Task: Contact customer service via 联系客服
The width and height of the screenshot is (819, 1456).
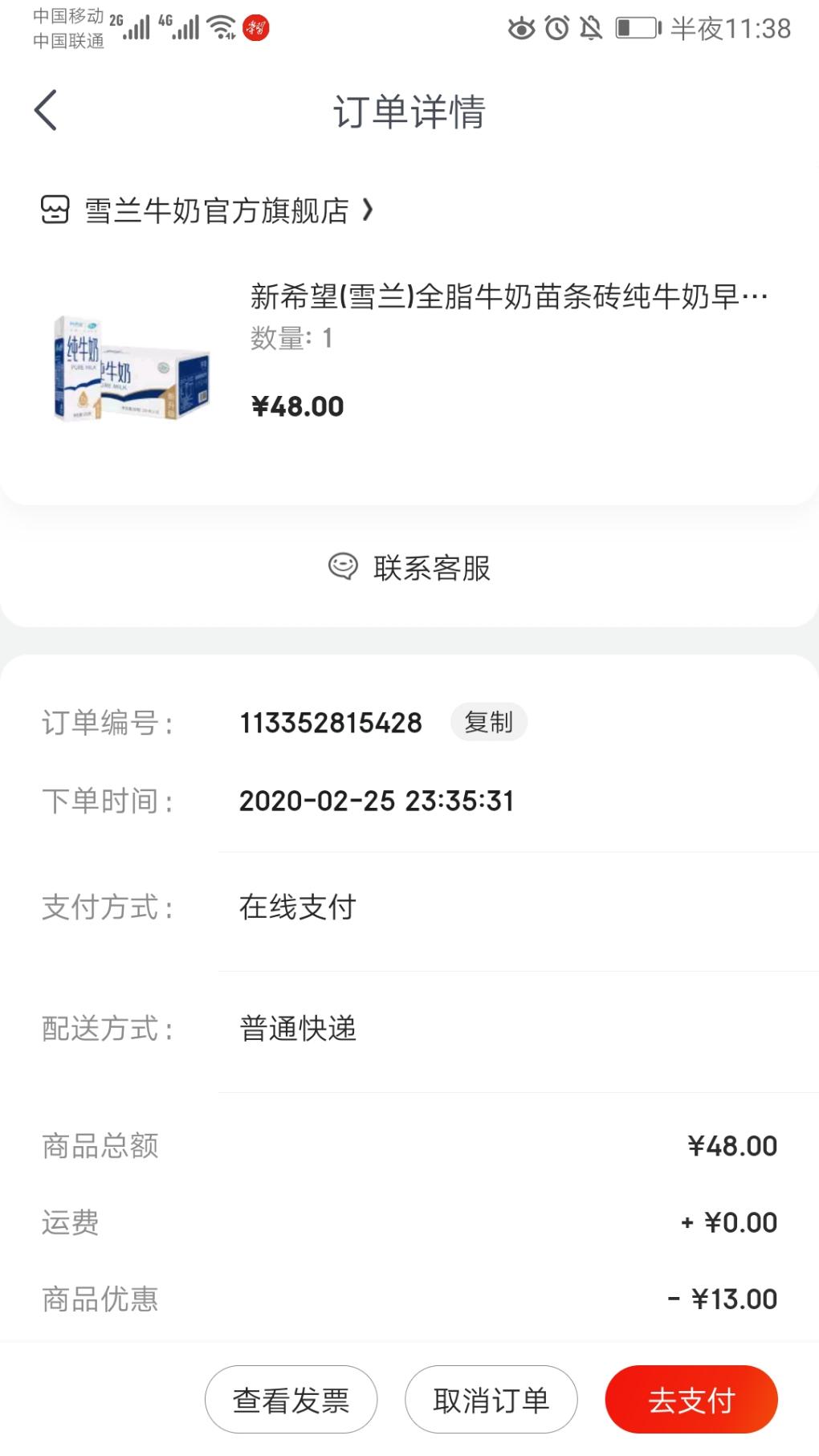Action: [x=409, y=568]
